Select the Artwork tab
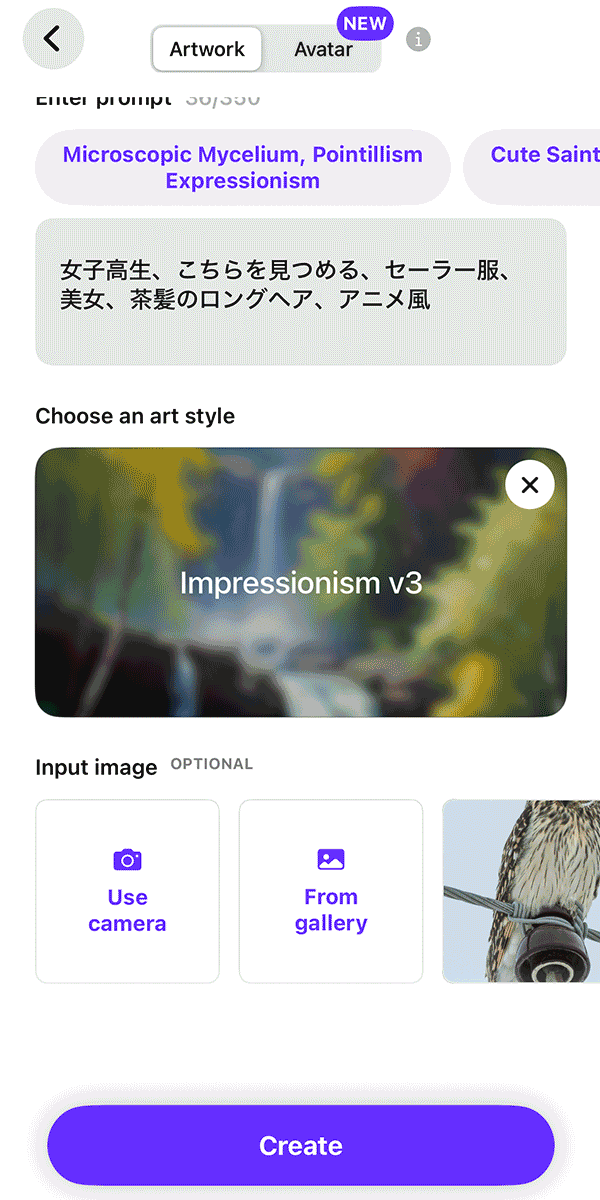 (x=207, y=49)
